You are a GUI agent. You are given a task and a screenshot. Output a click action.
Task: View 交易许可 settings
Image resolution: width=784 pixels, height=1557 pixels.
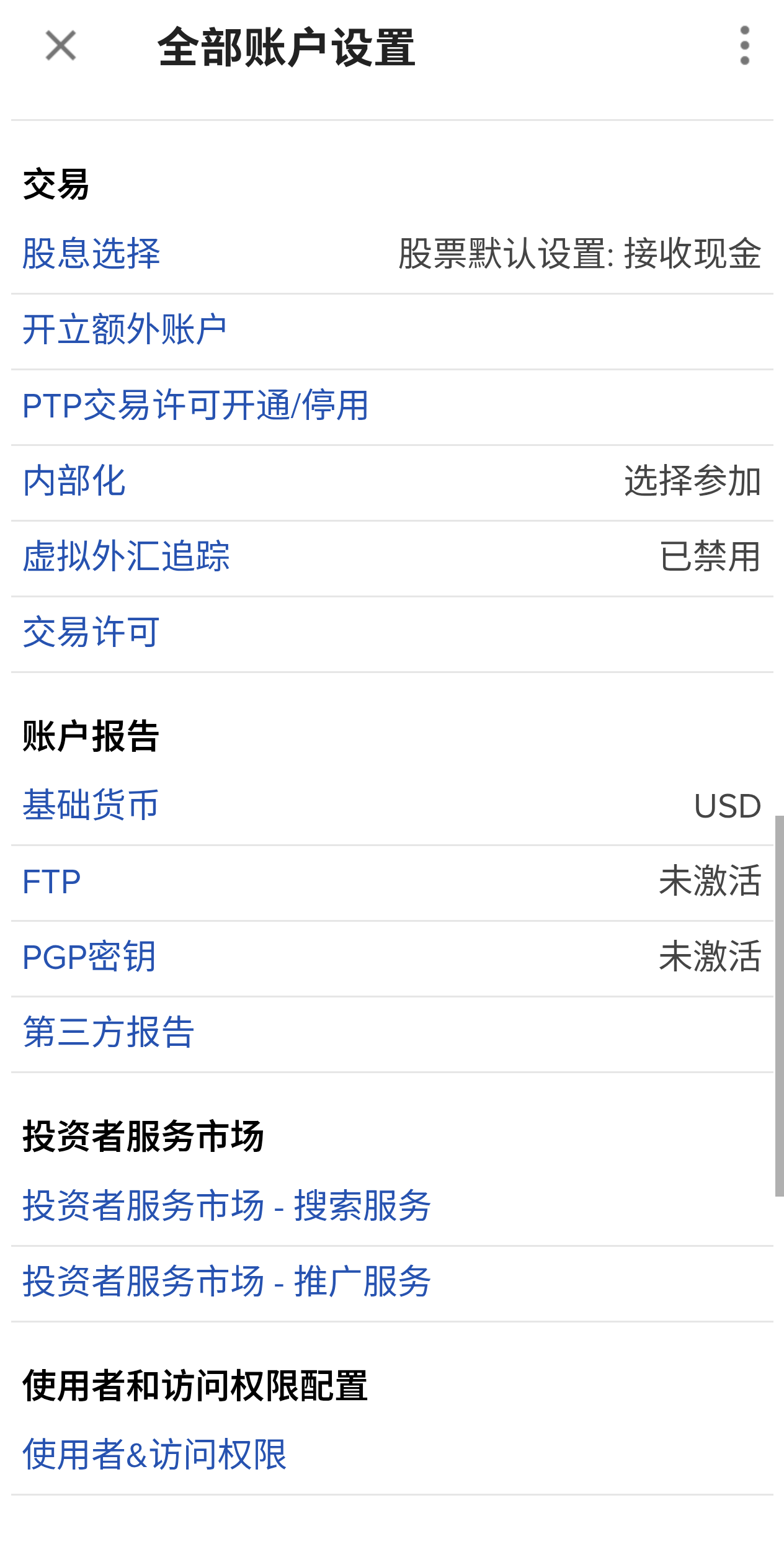[x=92, y=632]
